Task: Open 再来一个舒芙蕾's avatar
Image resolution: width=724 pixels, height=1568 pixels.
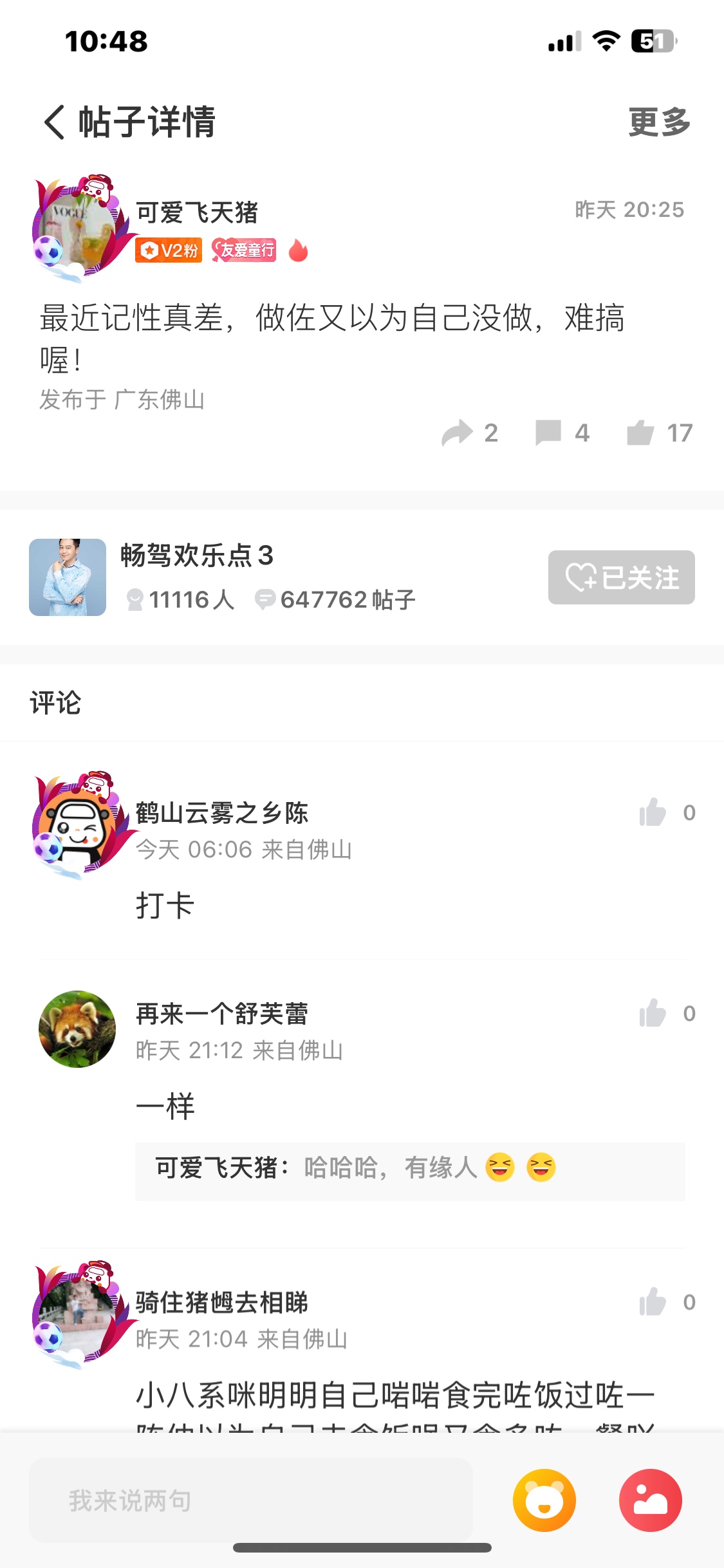Action: (x=77, y=1029)
